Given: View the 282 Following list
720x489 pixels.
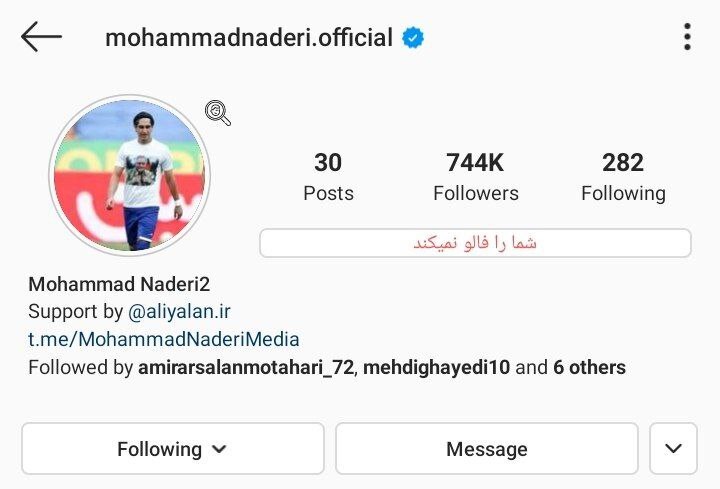Looking at the screenshot, I should point(622,176).
